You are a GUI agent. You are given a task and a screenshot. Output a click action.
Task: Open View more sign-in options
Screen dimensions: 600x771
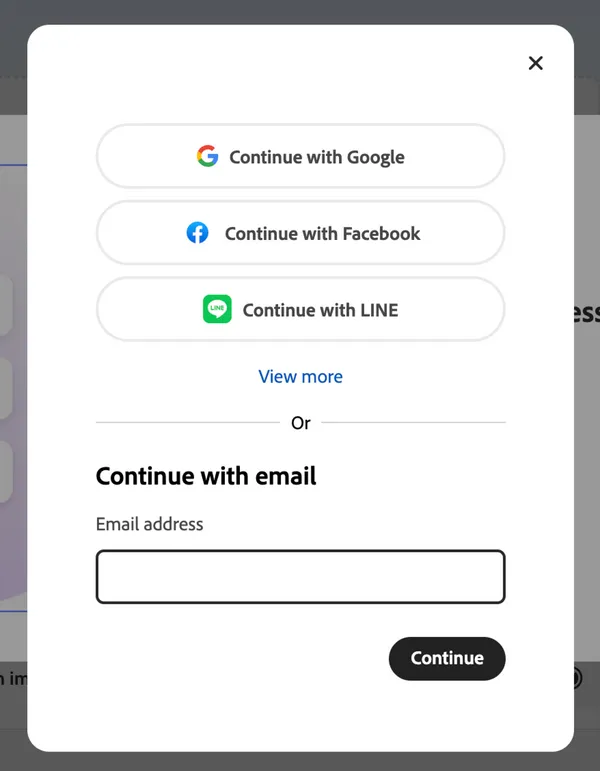click(x=300, y=377)
